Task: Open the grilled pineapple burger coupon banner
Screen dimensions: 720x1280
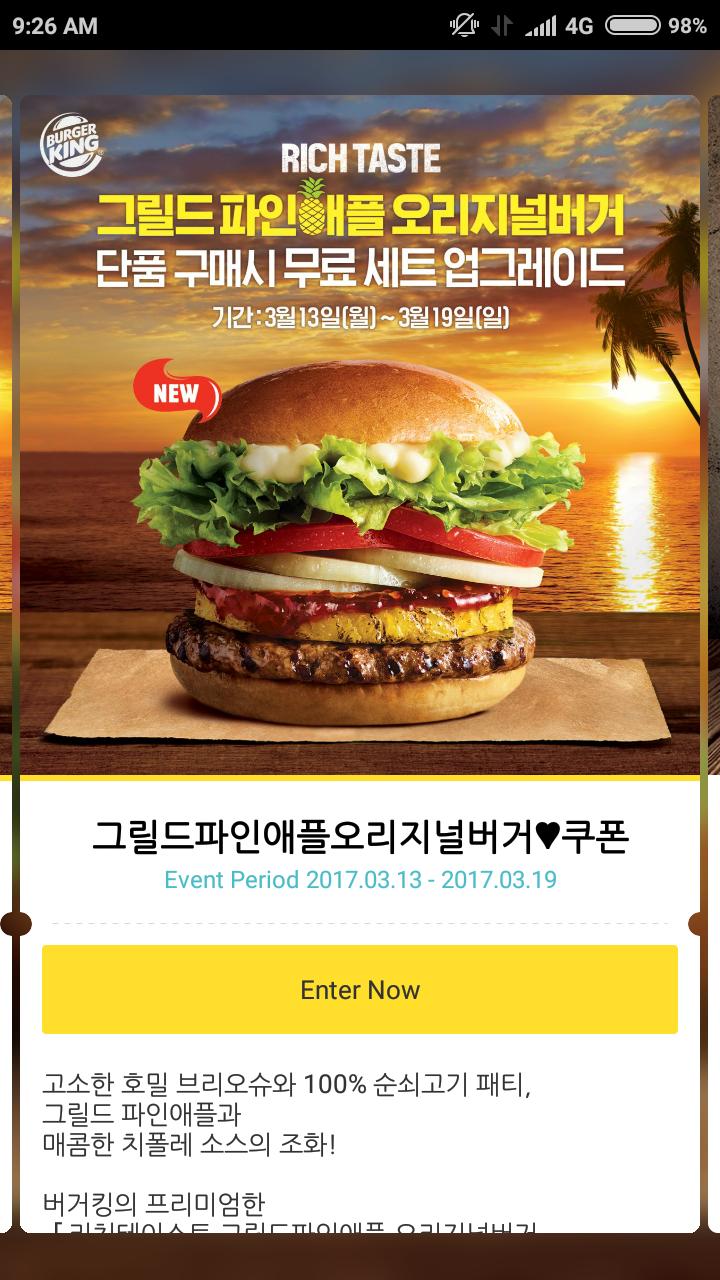Action: (x=360, y=435)
